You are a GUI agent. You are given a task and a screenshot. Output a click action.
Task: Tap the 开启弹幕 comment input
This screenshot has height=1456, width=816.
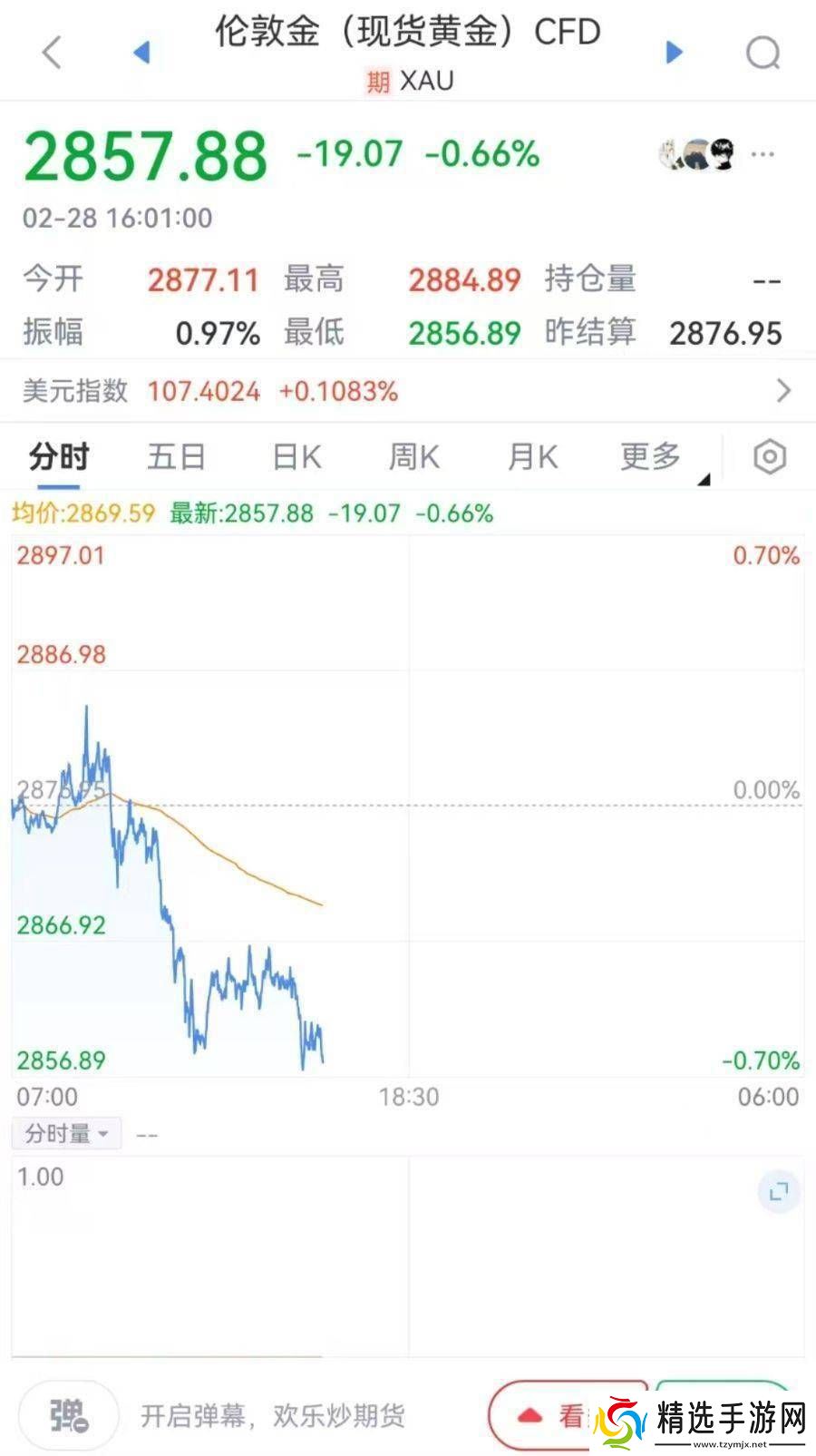(272, 1415)
